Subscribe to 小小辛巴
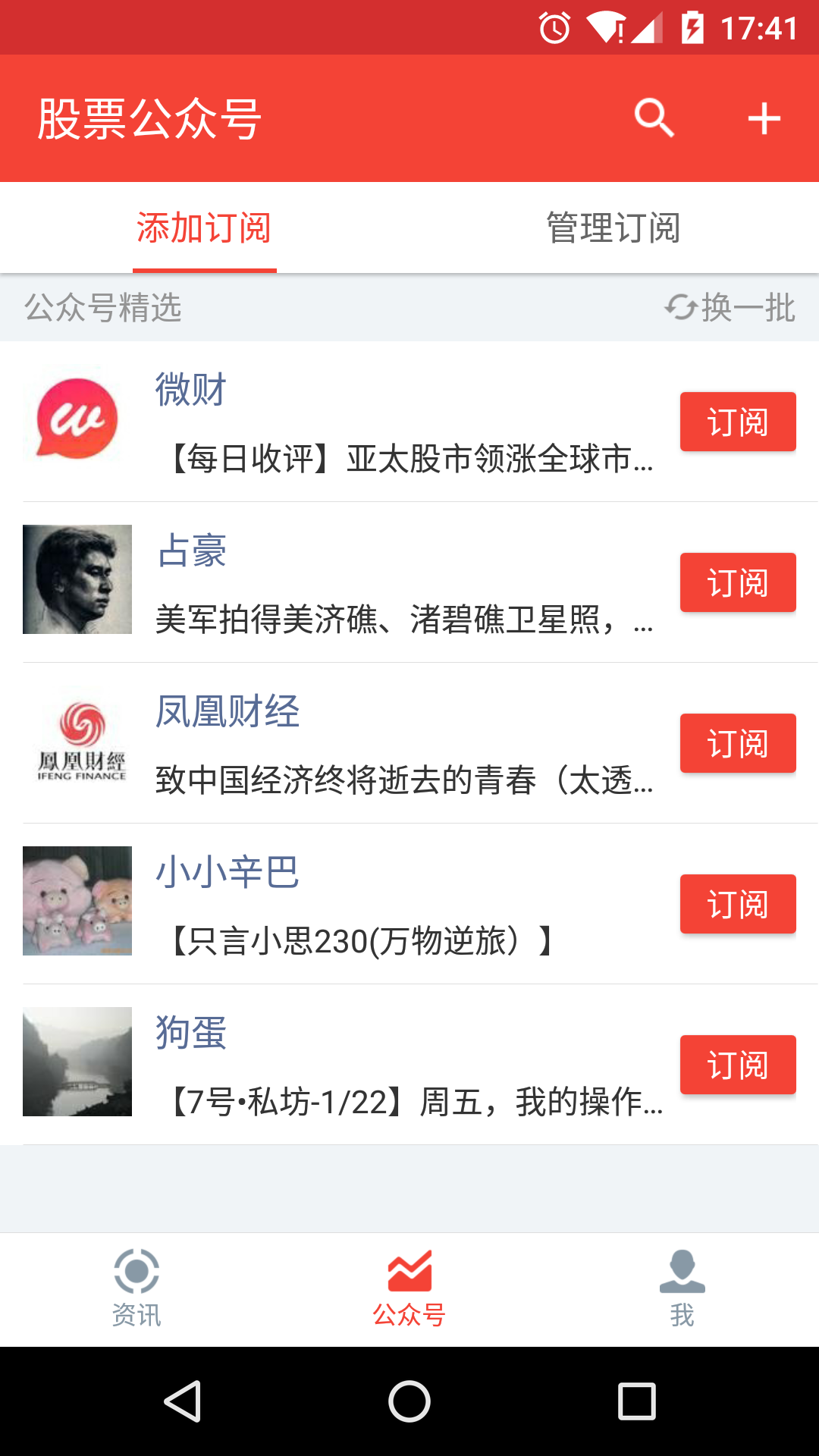This screenshot has width=819, height=1456. click(738, 903)
